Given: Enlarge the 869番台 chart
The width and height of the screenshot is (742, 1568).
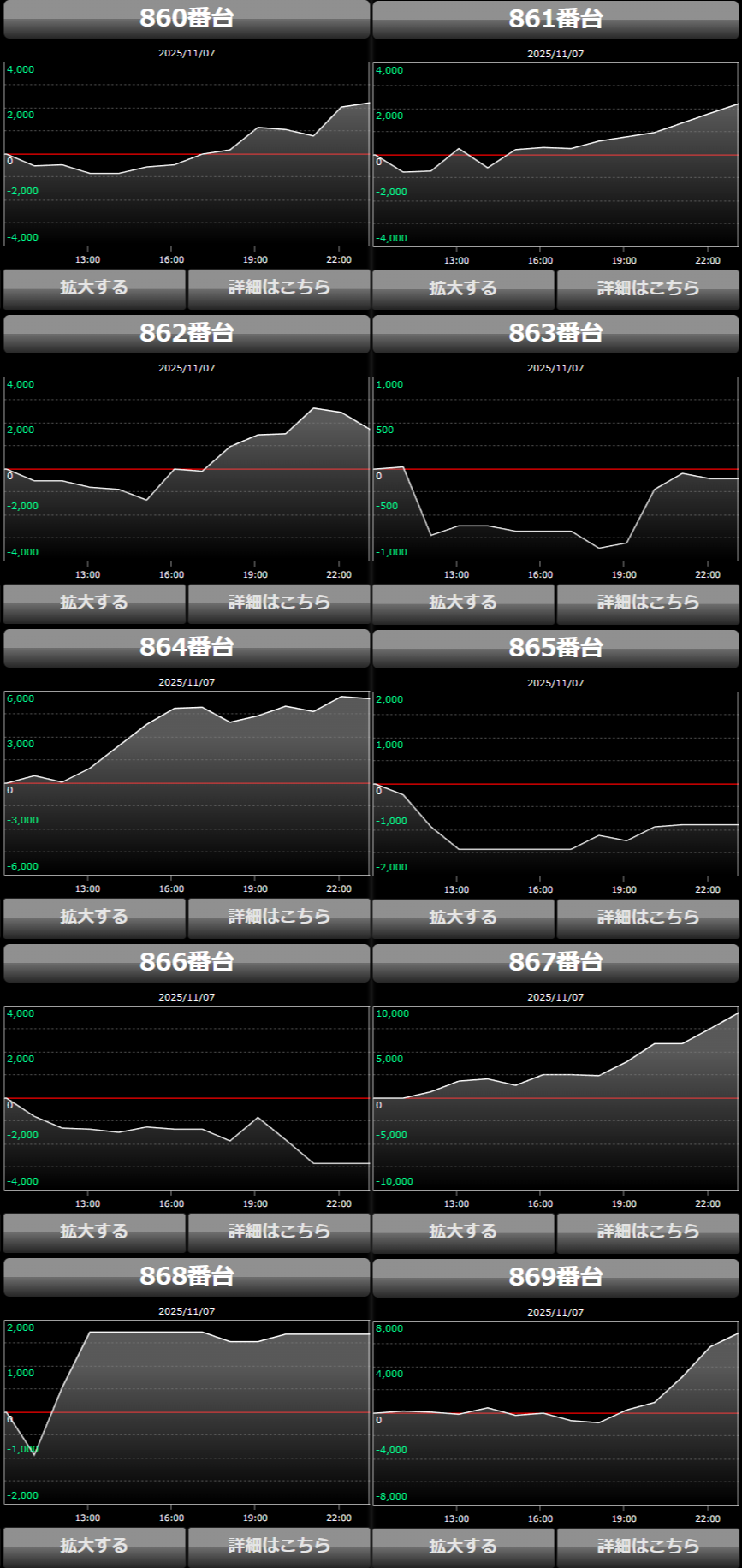Looking at the screenshot, I should [x=463, y=1547].
